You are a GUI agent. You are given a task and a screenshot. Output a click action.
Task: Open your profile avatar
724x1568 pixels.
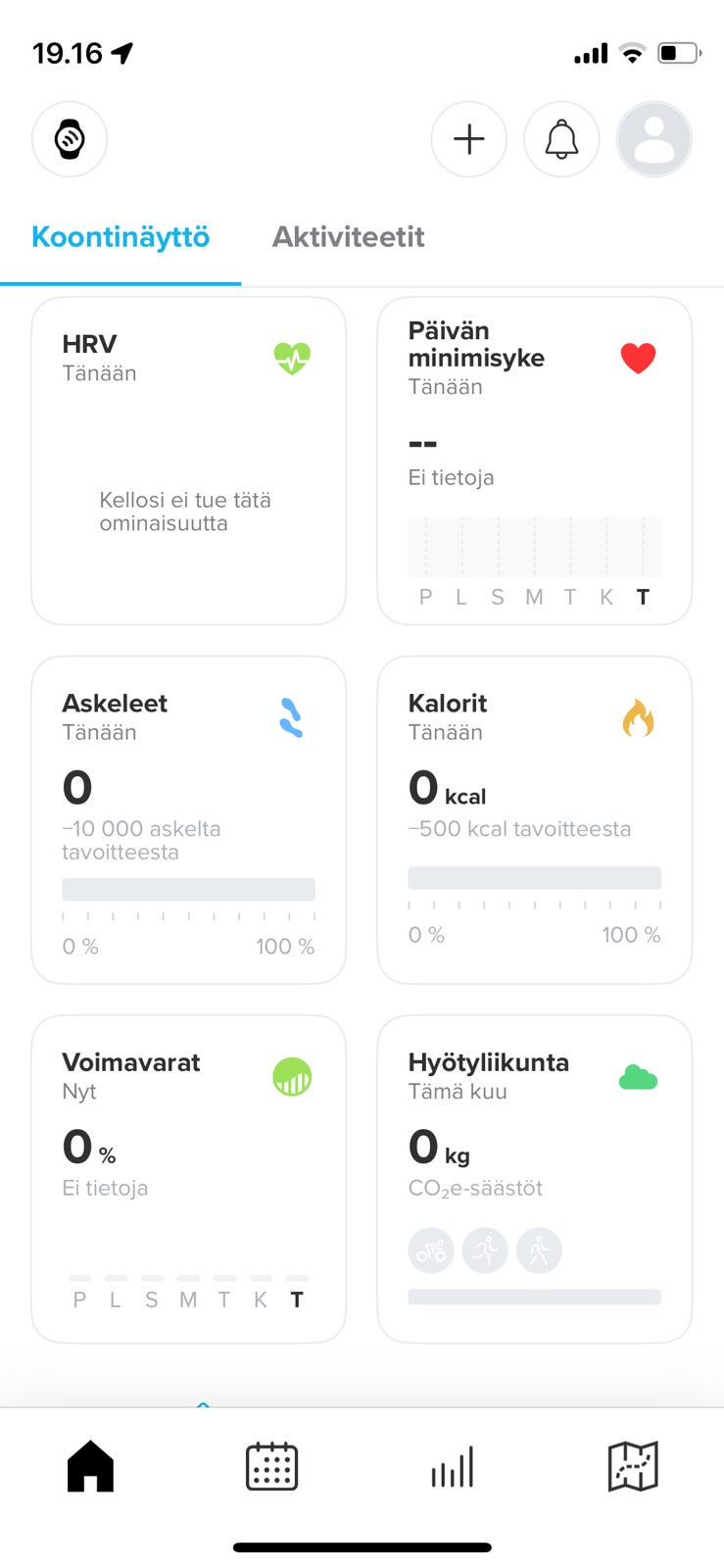(653, 139)
